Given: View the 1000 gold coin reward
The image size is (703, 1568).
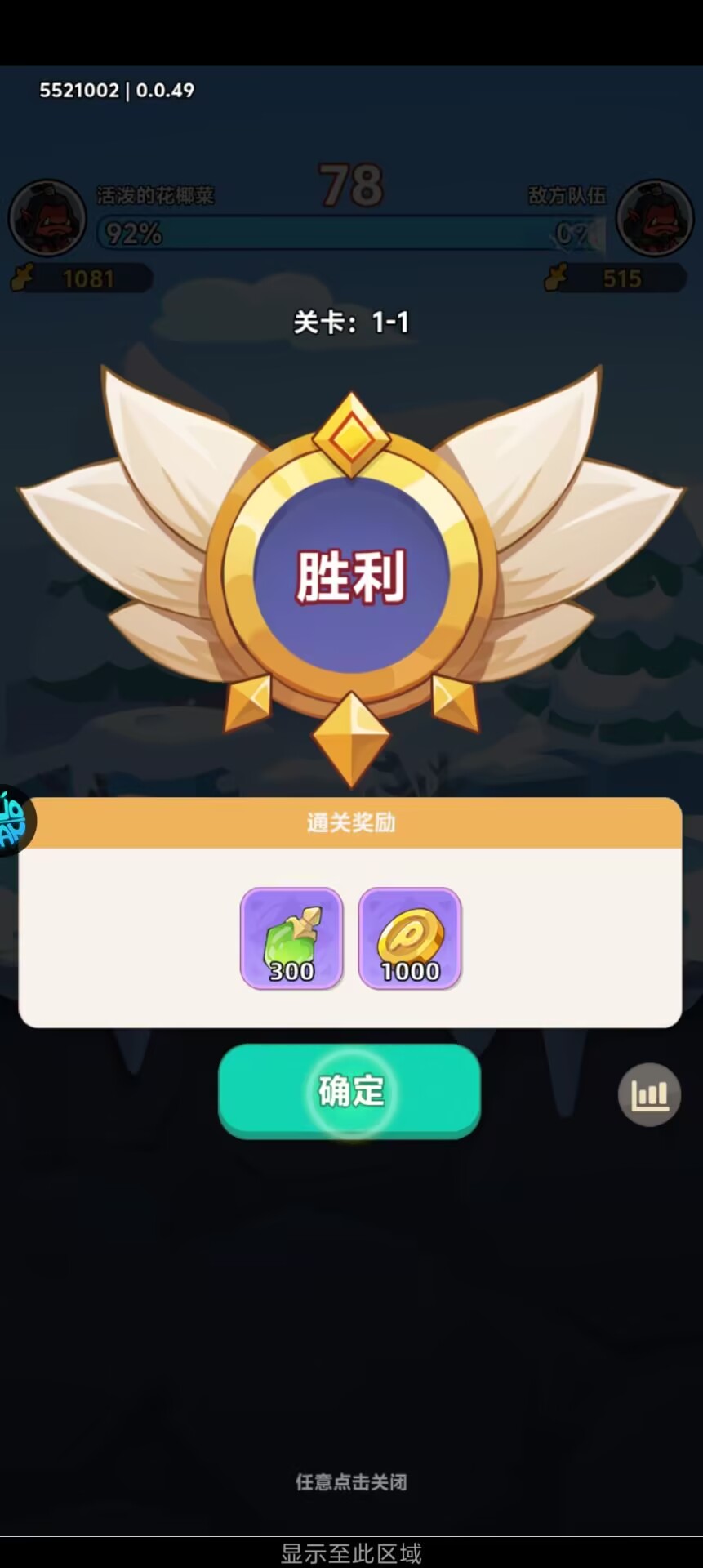Looking at the screenshot, I should [x=410, y=938].
